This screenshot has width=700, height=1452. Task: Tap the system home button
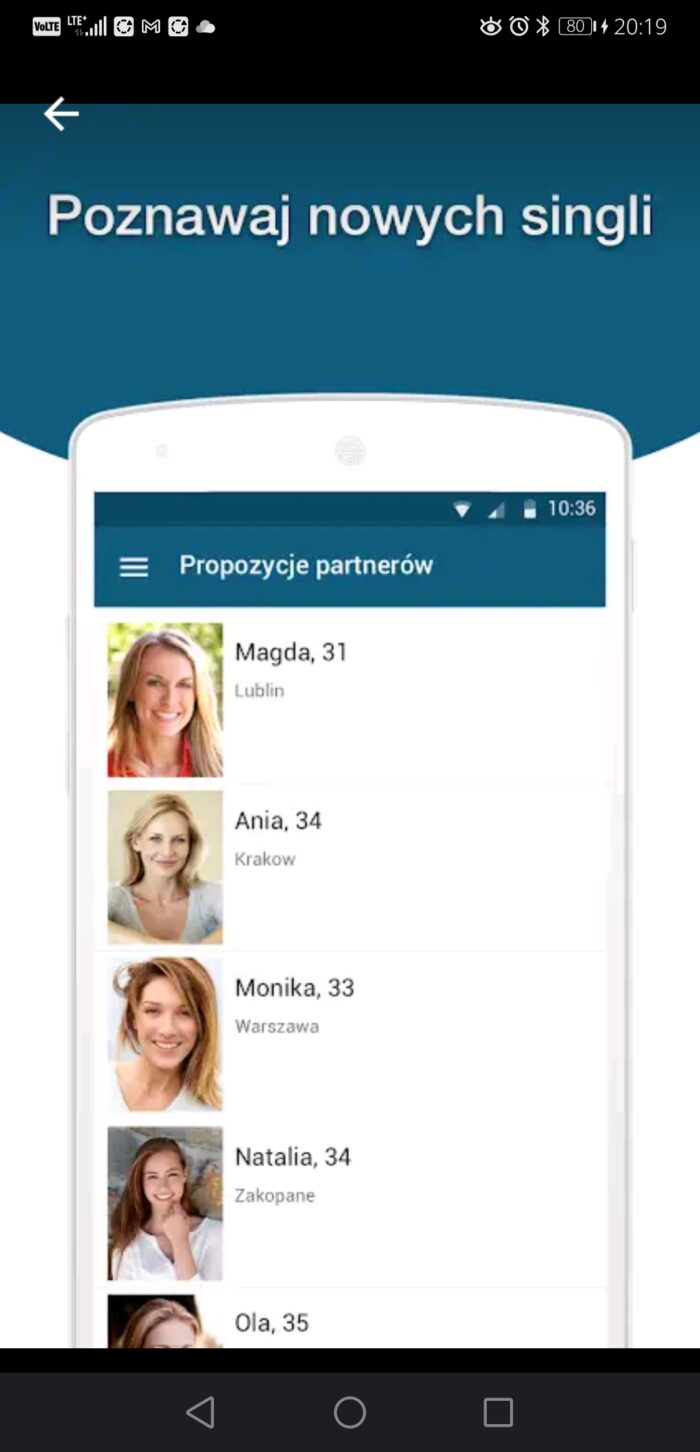point(350,1412)
